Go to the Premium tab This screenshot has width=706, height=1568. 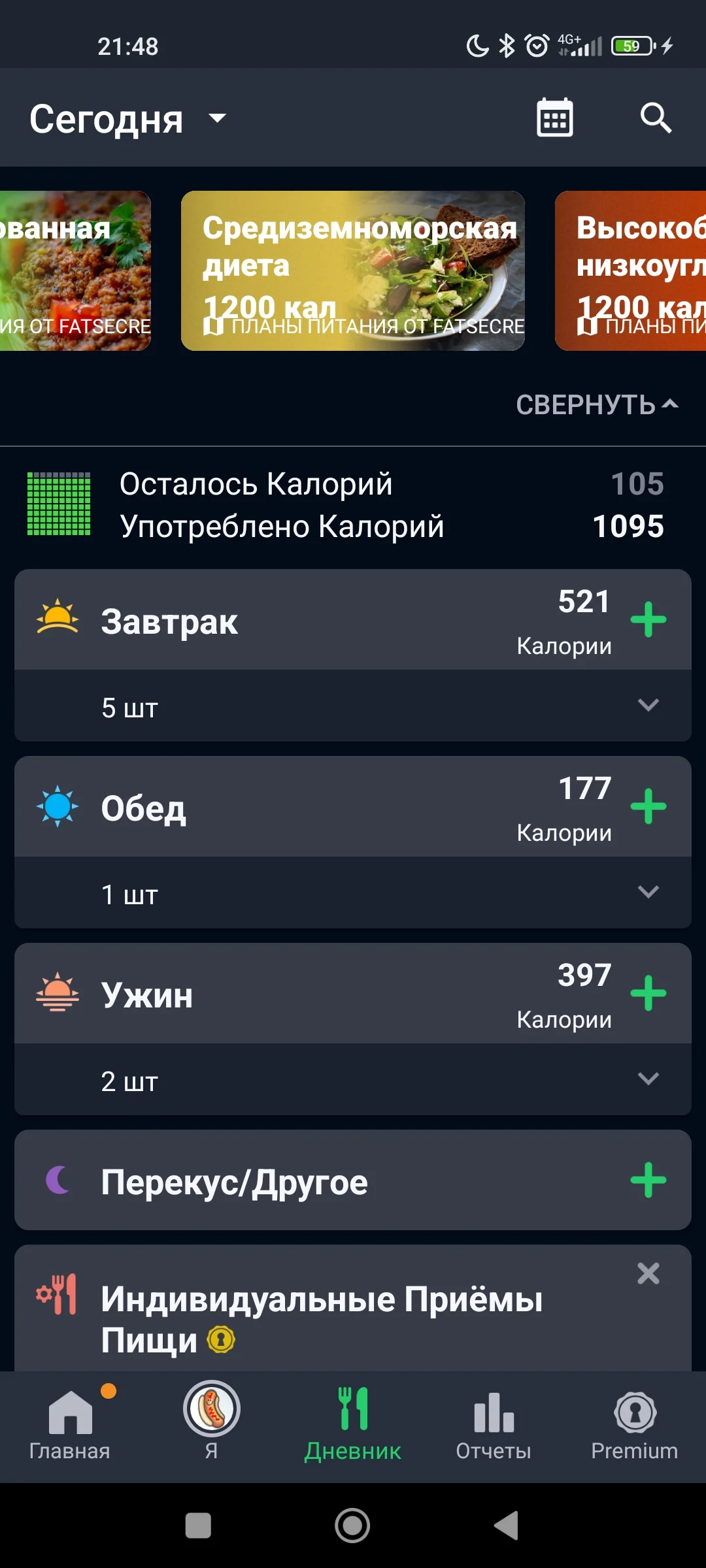(x=634, y=1423)
